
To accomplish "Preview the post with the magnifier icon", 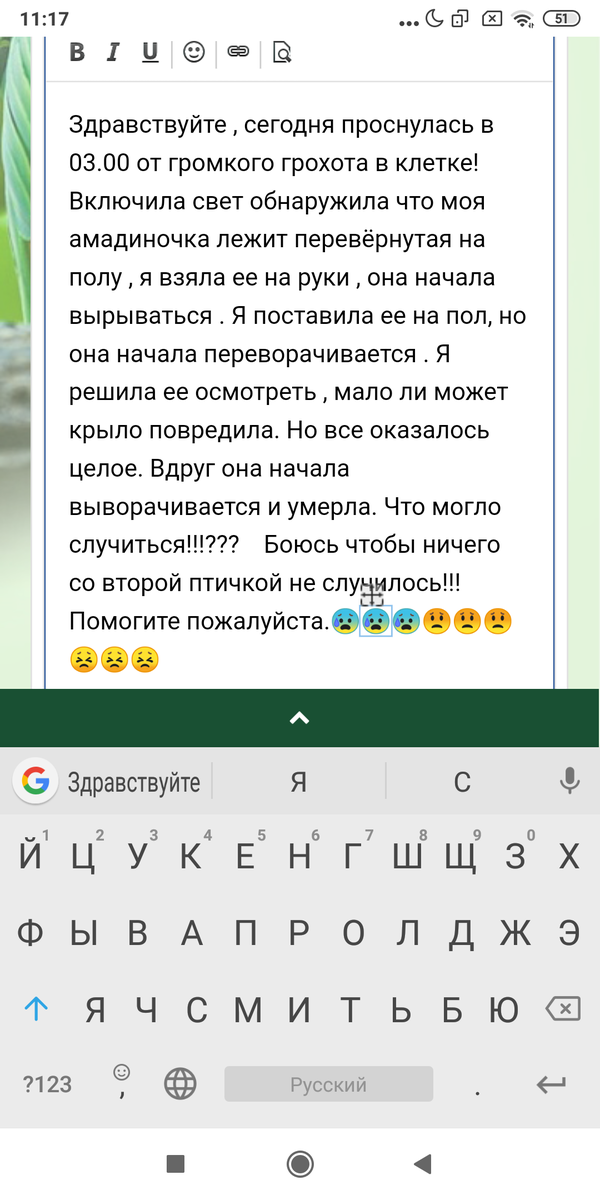I will point(283,52).
